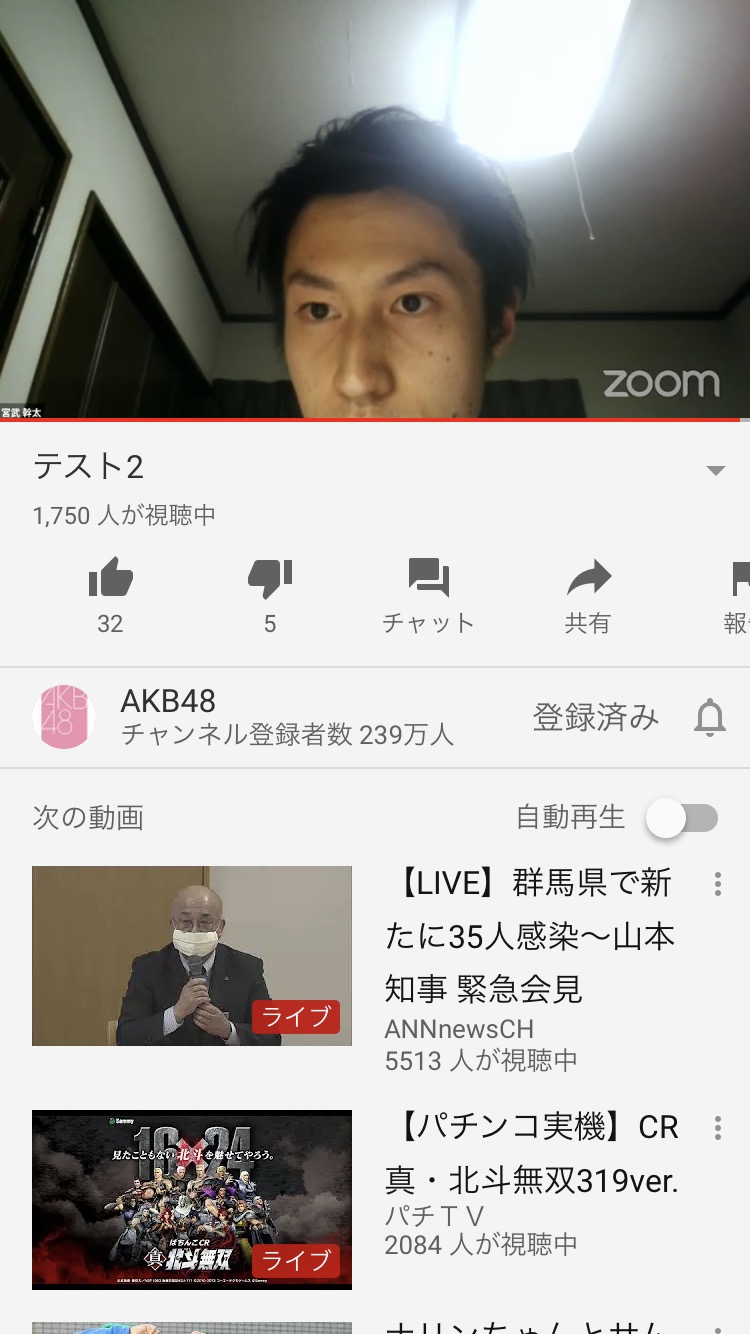This screenshot has width=750, height=1334.
Task: Expand the テスト2 video description
Action: 715,470
